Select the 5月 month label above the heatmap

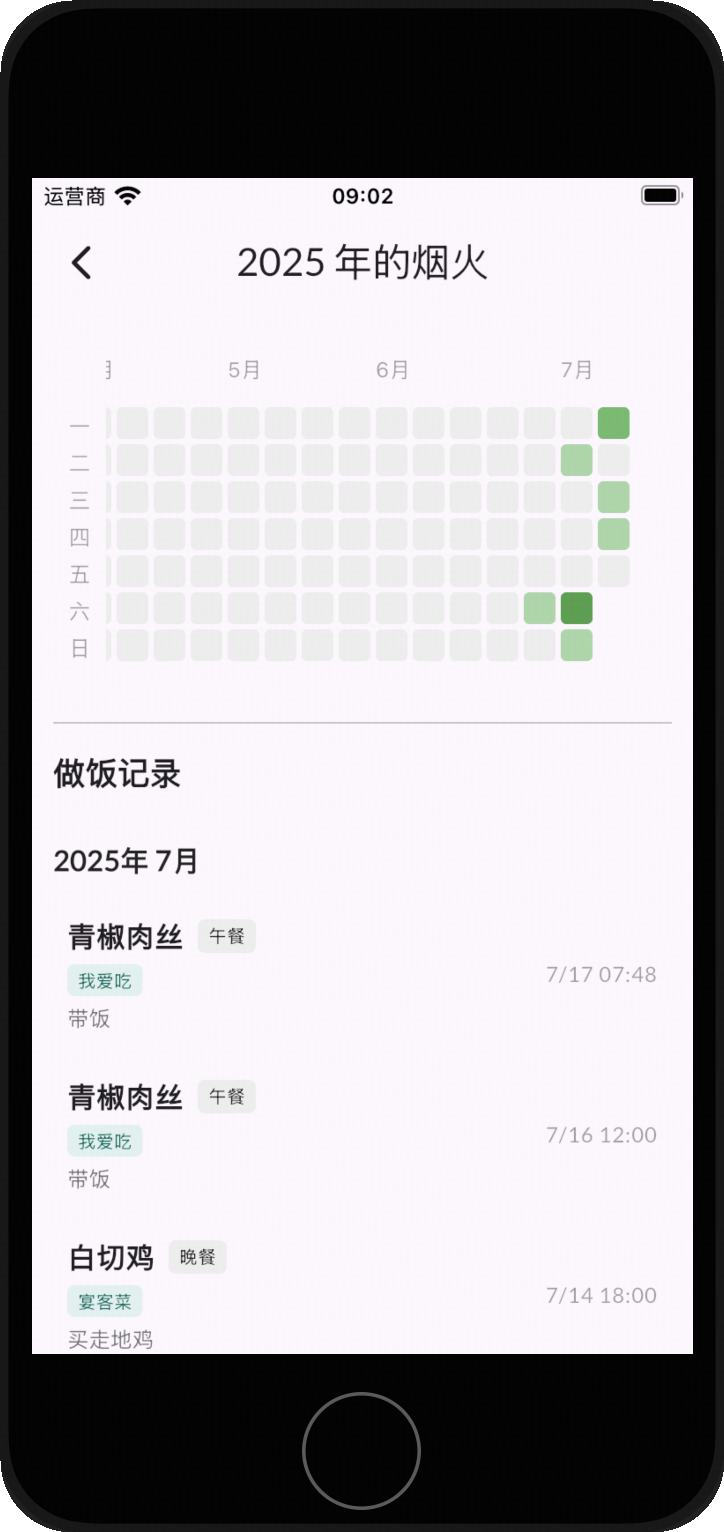coord(243,370)
